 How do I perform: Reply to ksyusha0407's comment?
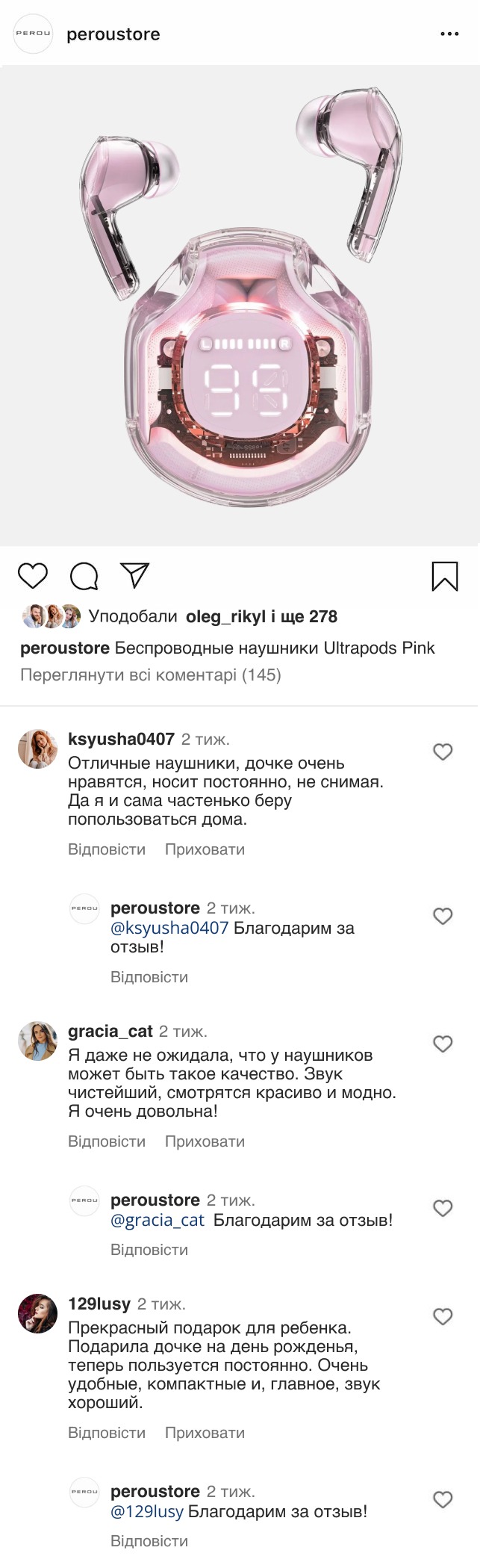click(x=107, y=849)
